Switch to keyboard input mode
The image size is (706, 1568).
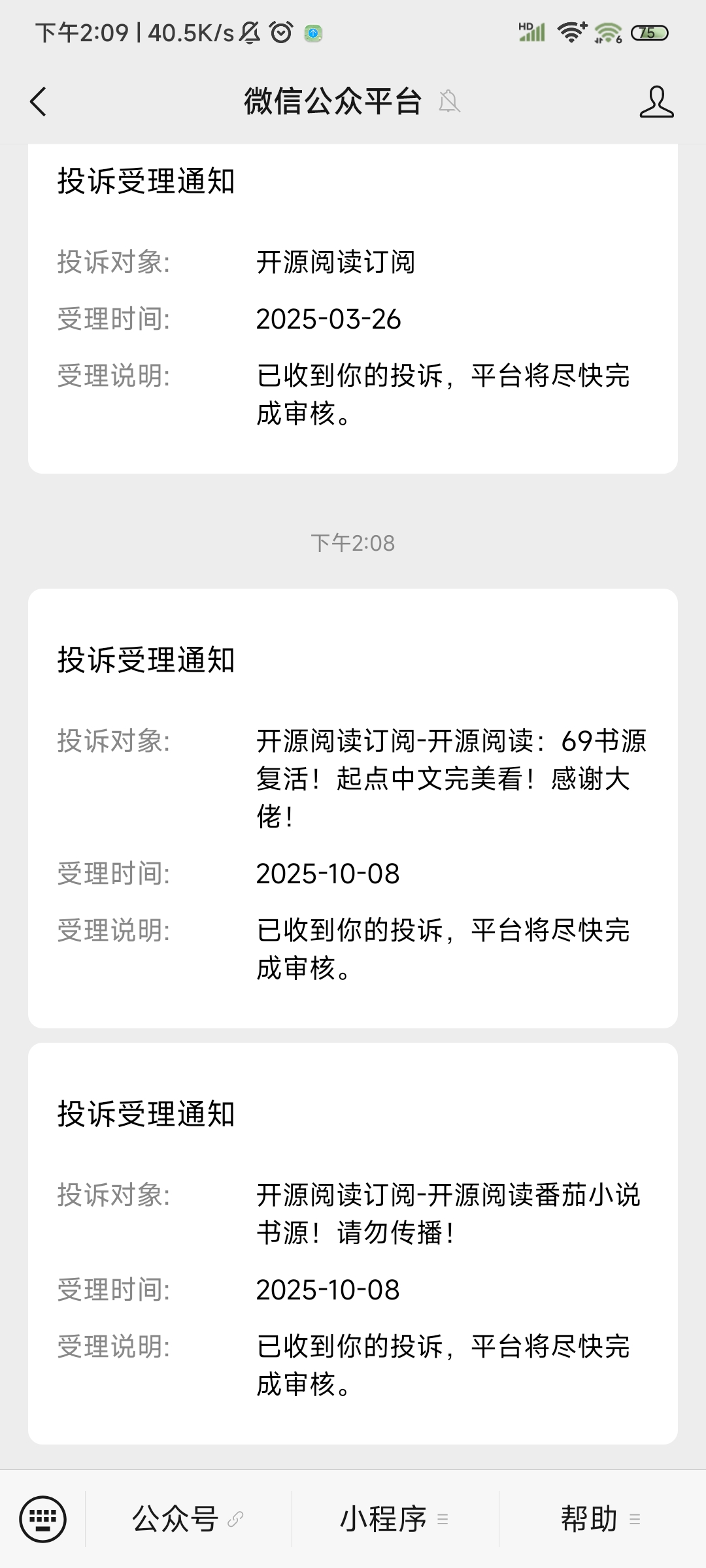[43, 1518]
